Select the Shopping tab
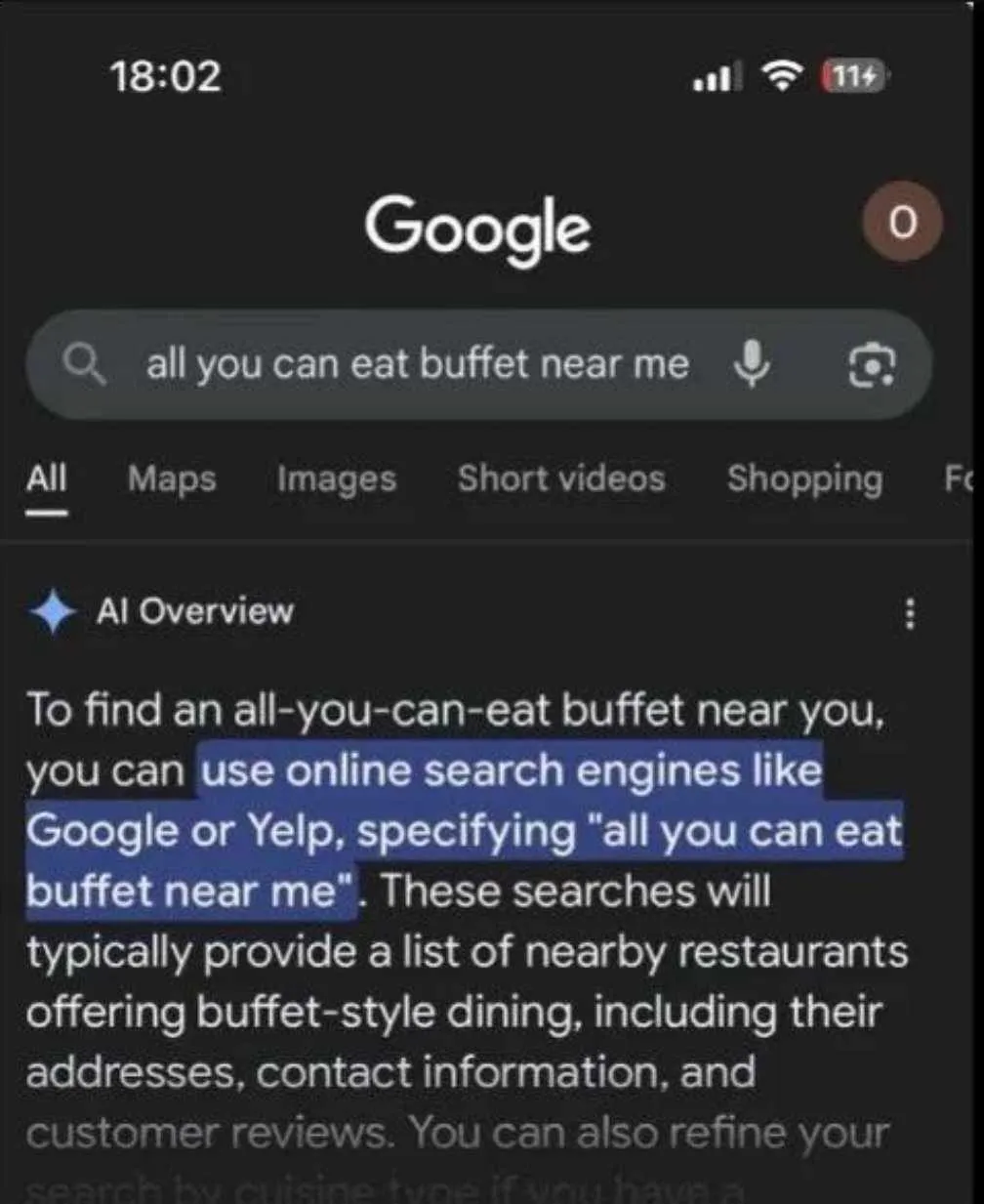This screenshot has height=1204, width=984. tap(804, 478)
